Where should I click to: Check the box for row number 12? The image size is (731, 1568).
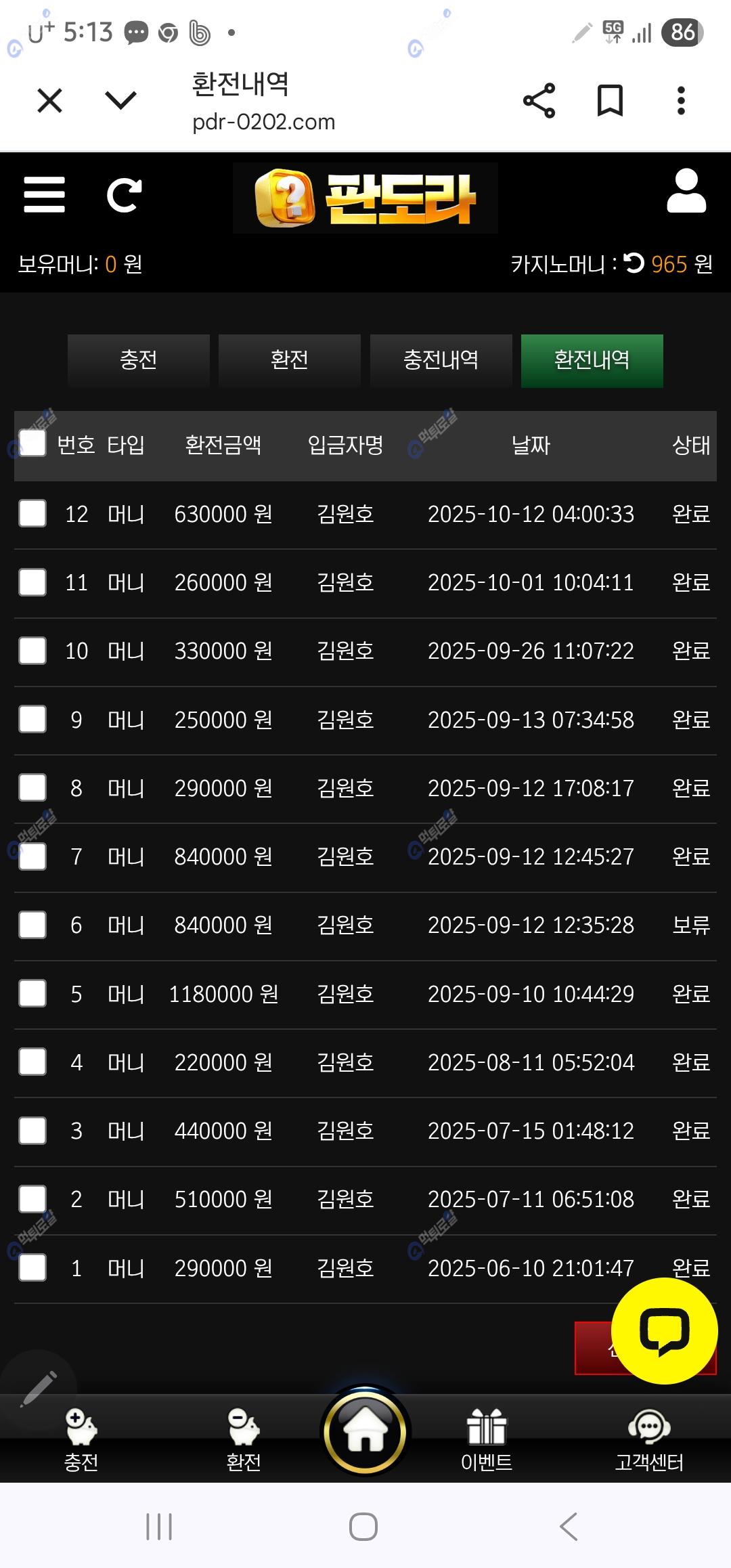[x=32, y=514]
